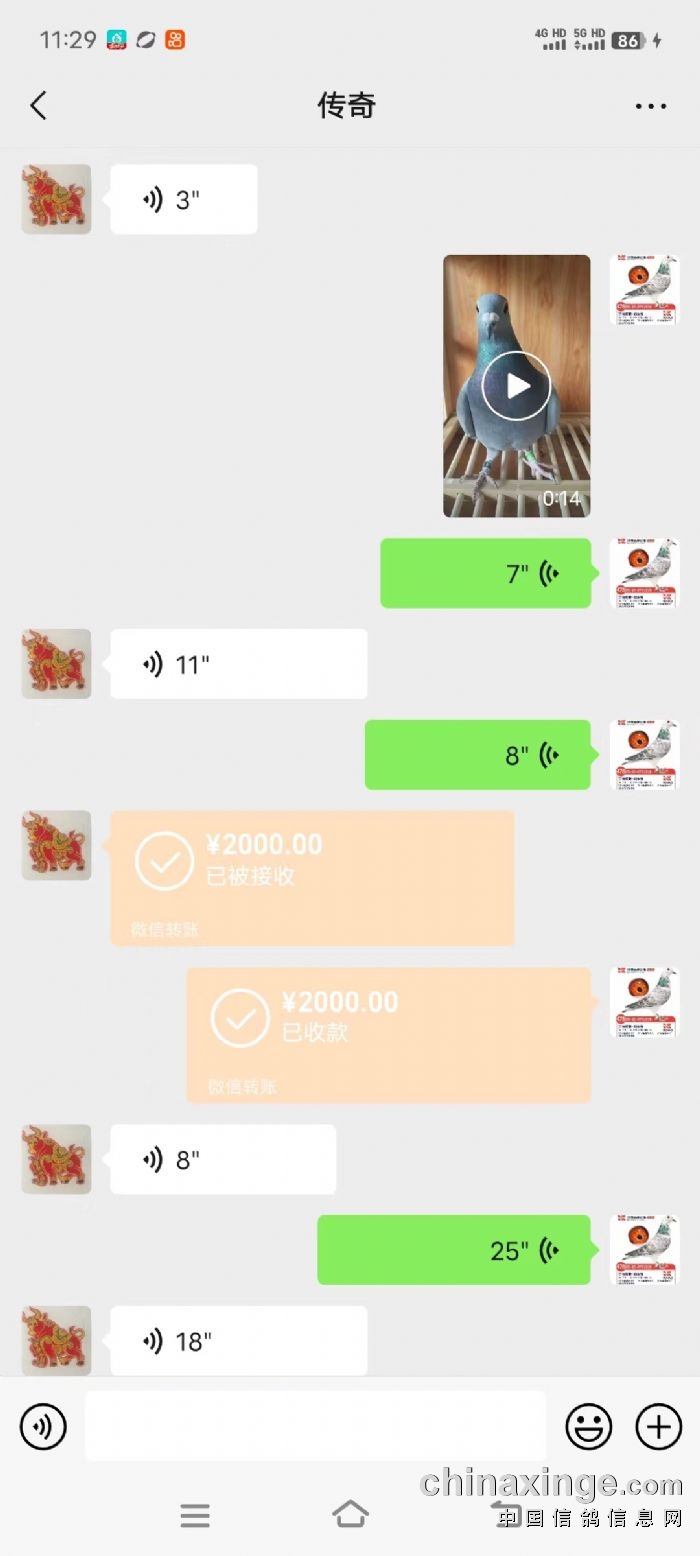Screen dimensions: 700x1556
Task: Open the ¥2000.00 已被接收 transfer card
Action: click(312, 878)
